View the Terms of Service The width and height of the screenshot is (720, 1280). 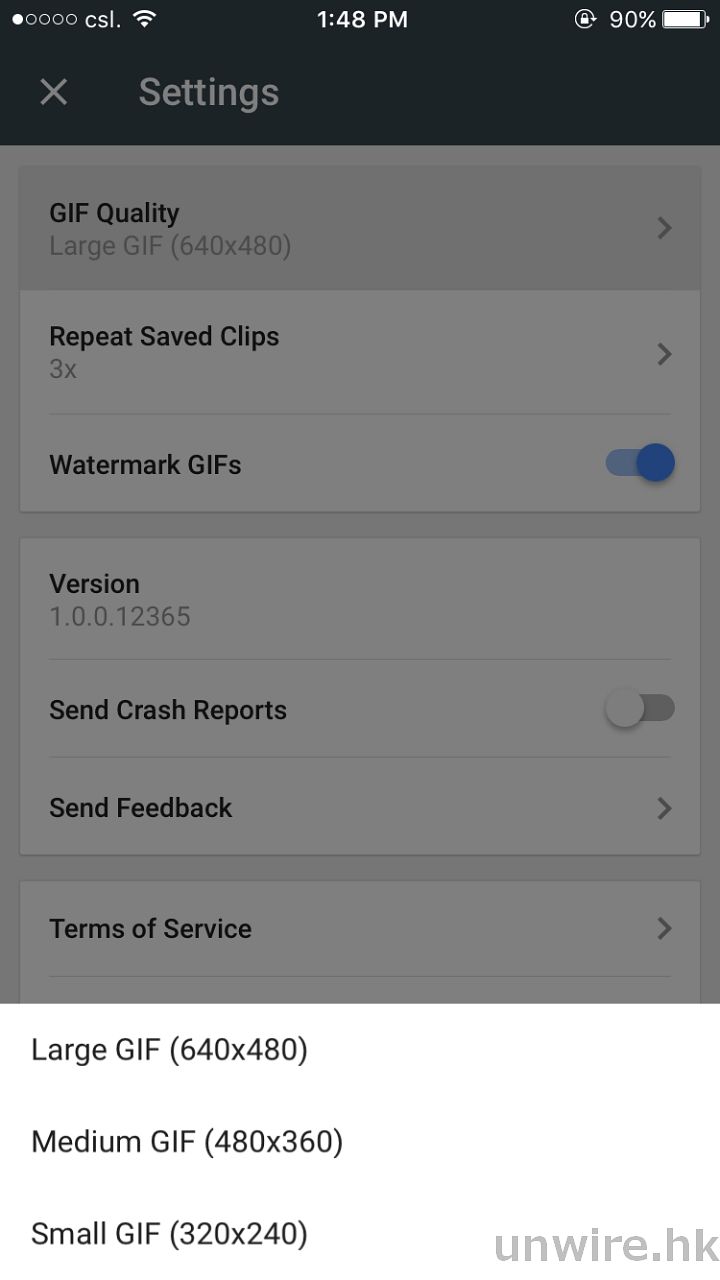(360, 928)
